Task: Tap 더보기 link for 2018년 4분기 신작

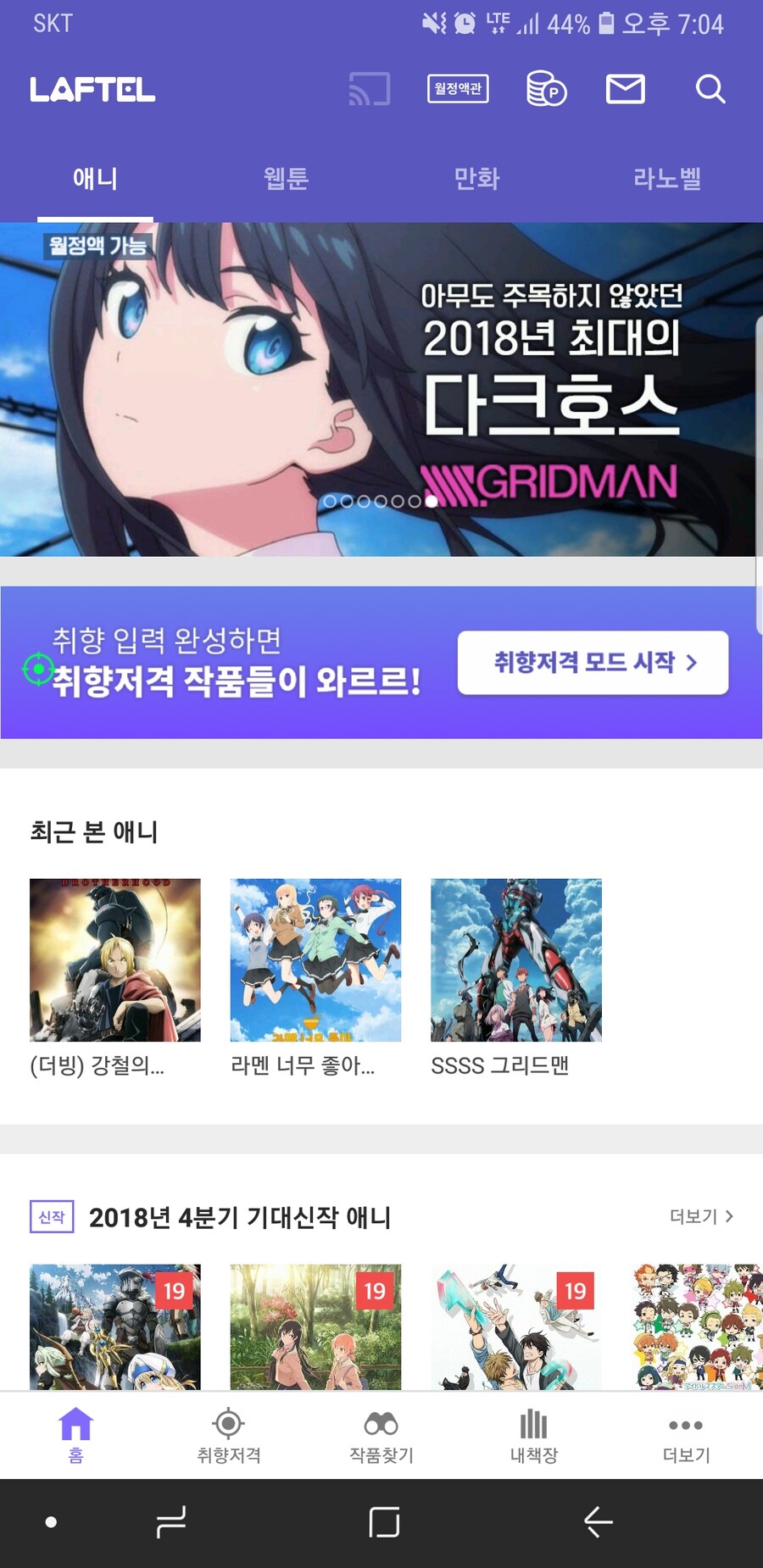Action: [701, 1217]
